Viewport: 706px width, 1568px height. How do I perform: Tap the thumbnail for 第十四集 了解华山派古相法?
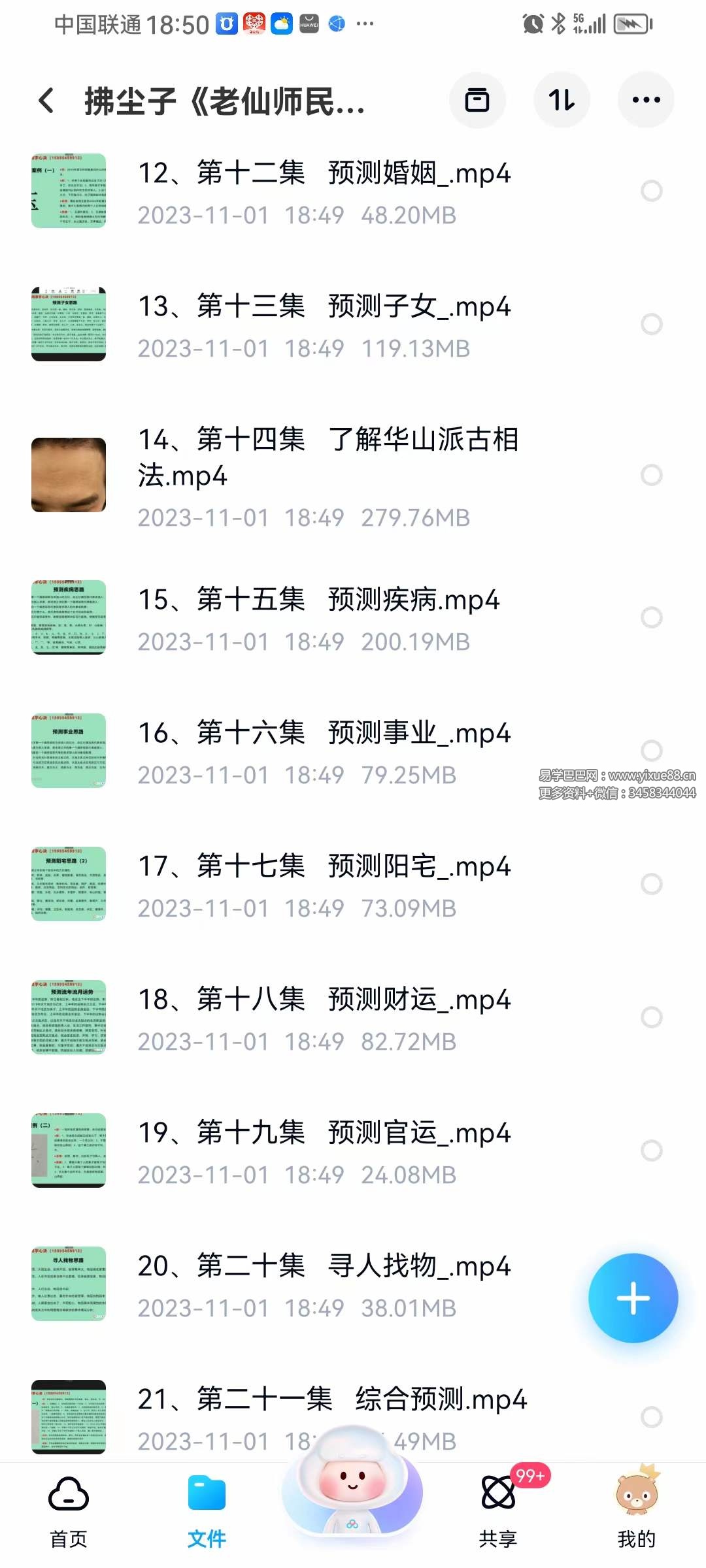coord(69,475)
